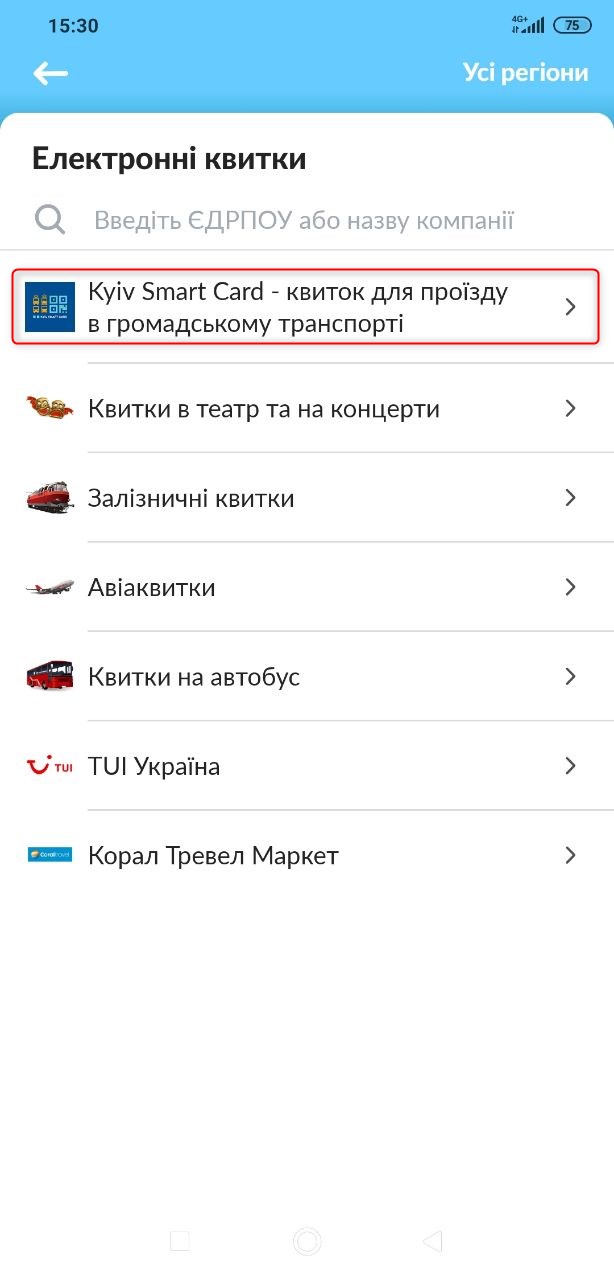Open Квитки на автобус
614x1280 pixels.
(305, 677)
